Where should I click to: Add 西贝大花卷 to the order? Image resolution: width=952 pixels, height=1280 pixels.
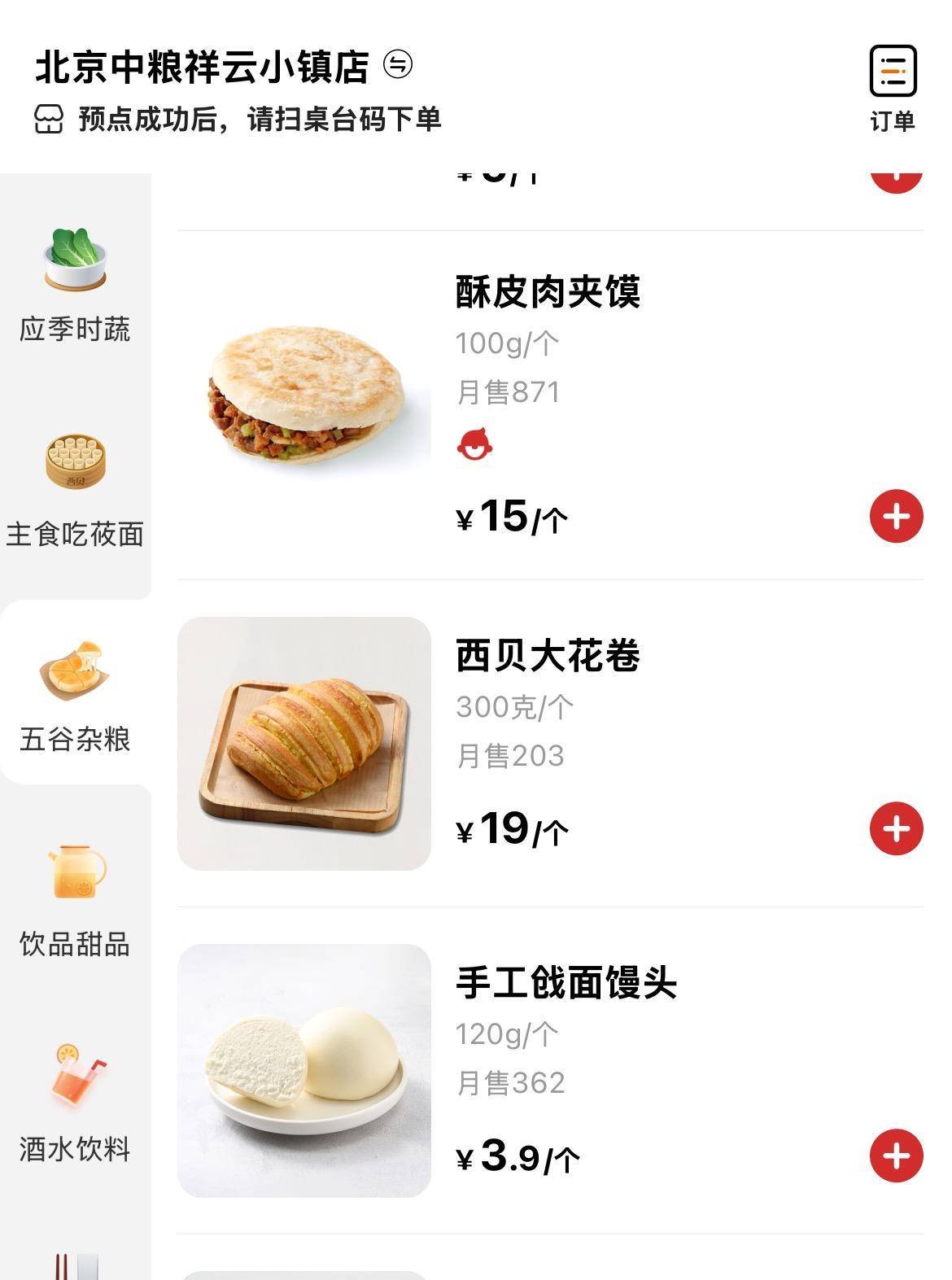point(896,828)
